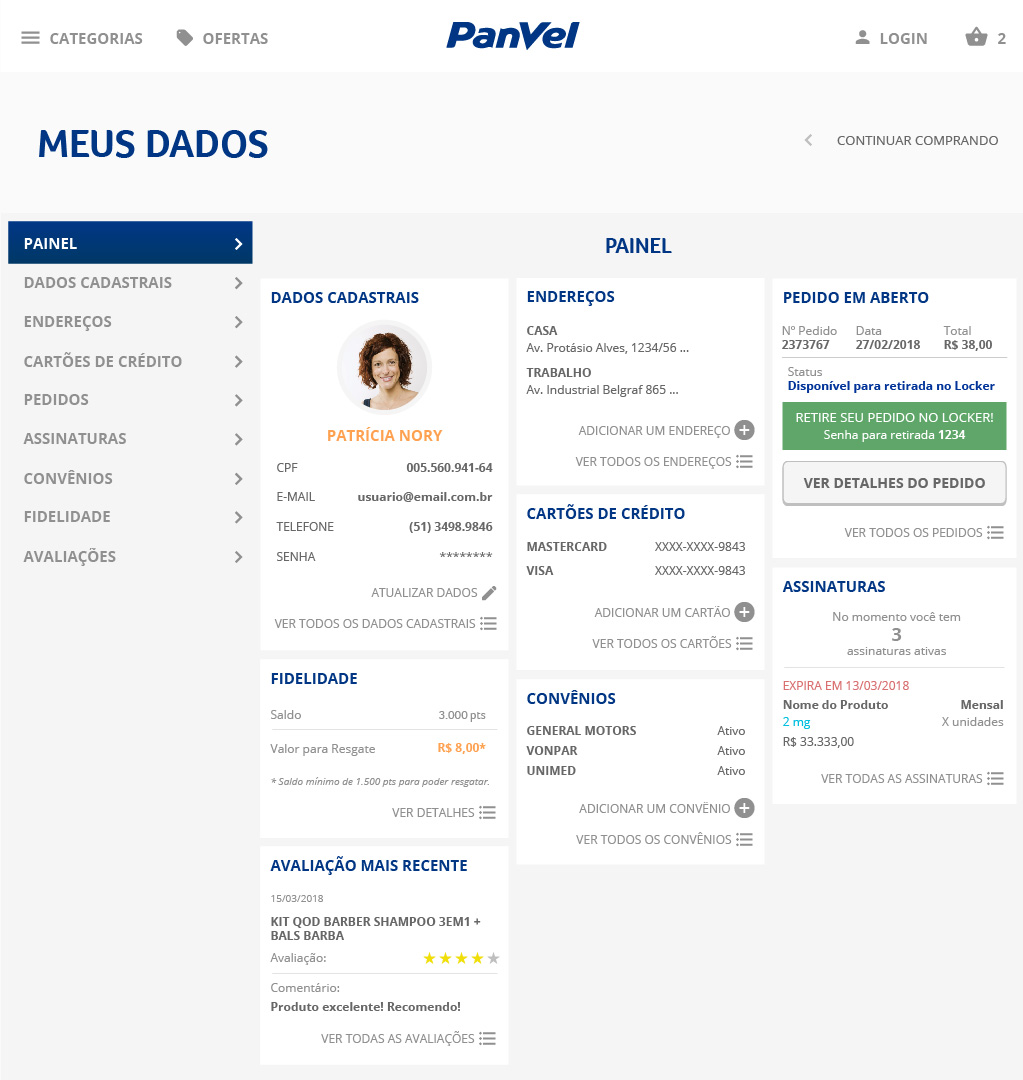Go back via Continuar Comprando
This screenshot has width=1023, height=1080.
click(x=903, y=140)
